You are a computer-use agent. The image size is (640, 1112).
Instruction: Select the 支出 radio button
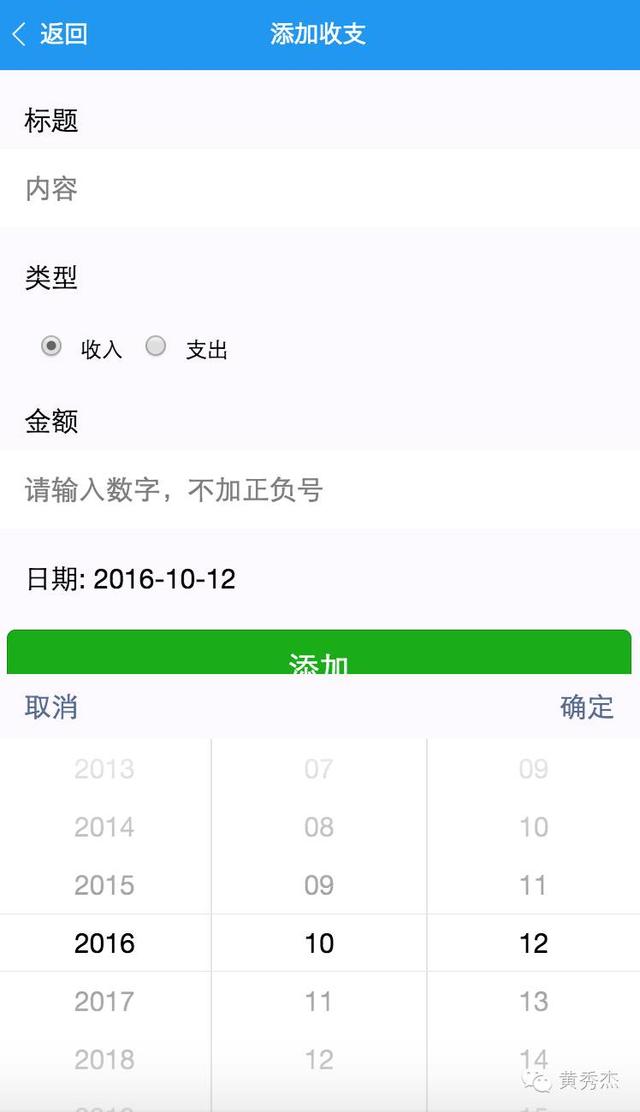pyautogui.click(x=156, y=346)
